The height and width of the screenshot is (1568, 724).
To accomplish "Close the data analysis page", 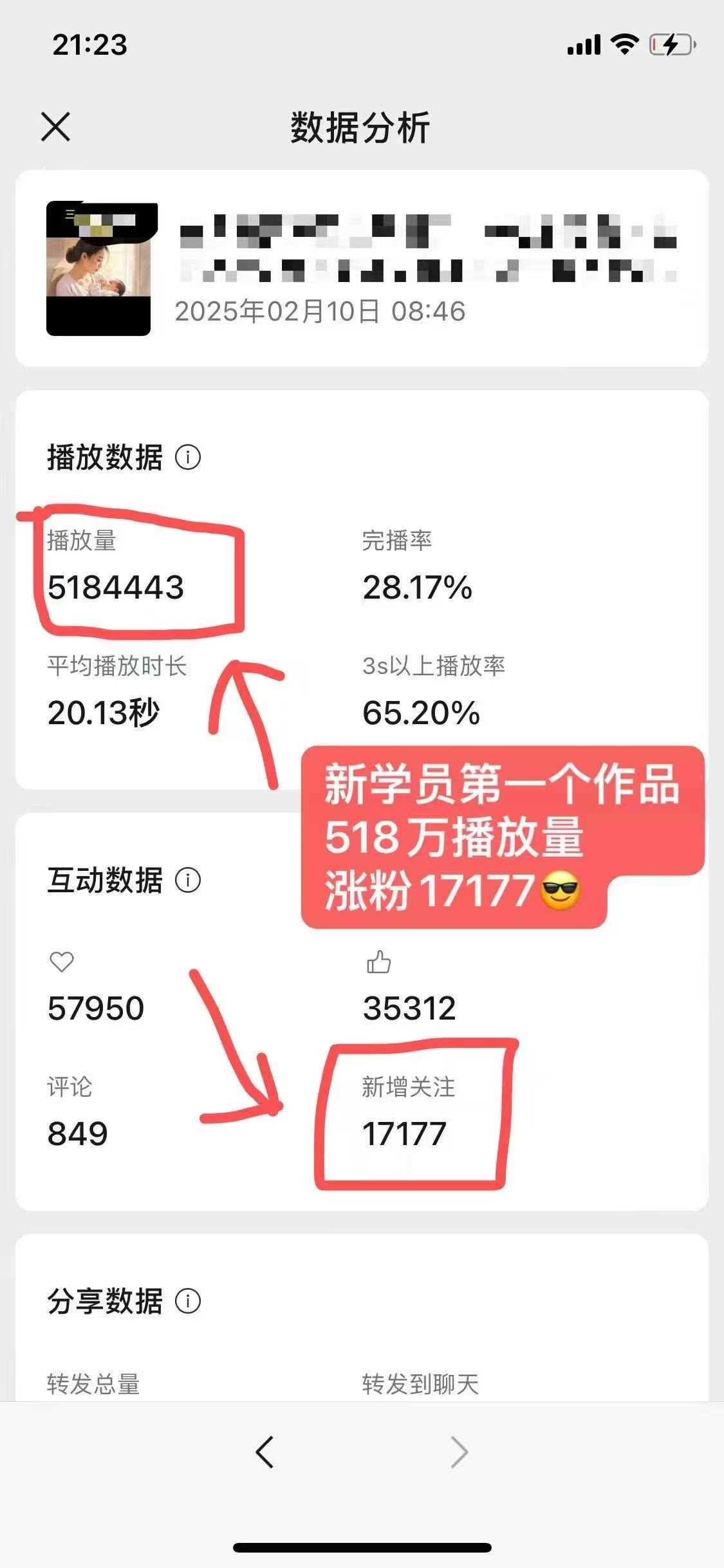I will tap(56, 126).
